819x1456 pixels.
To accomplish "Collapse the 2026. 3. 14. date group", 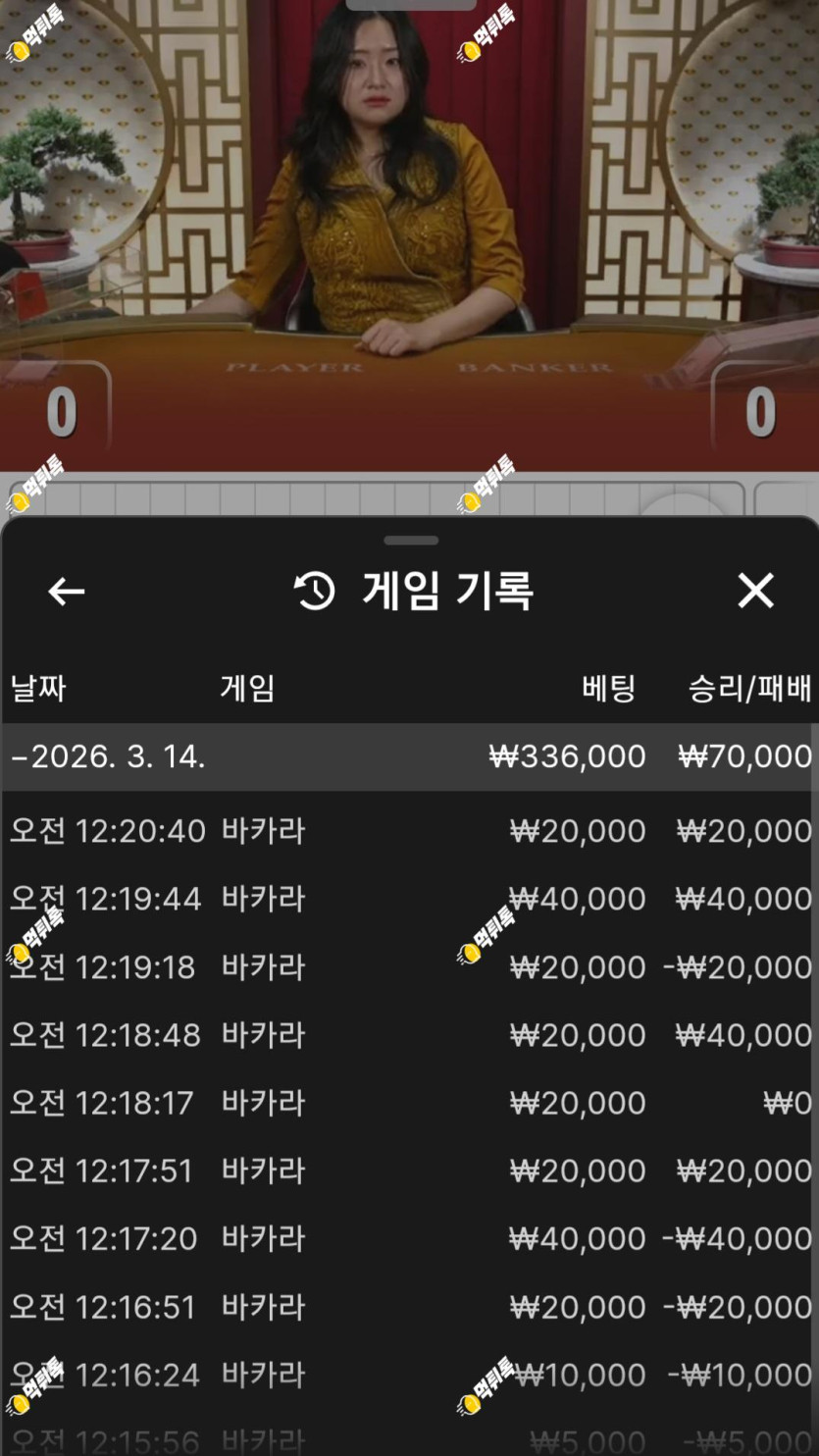I will pos(410,756).
